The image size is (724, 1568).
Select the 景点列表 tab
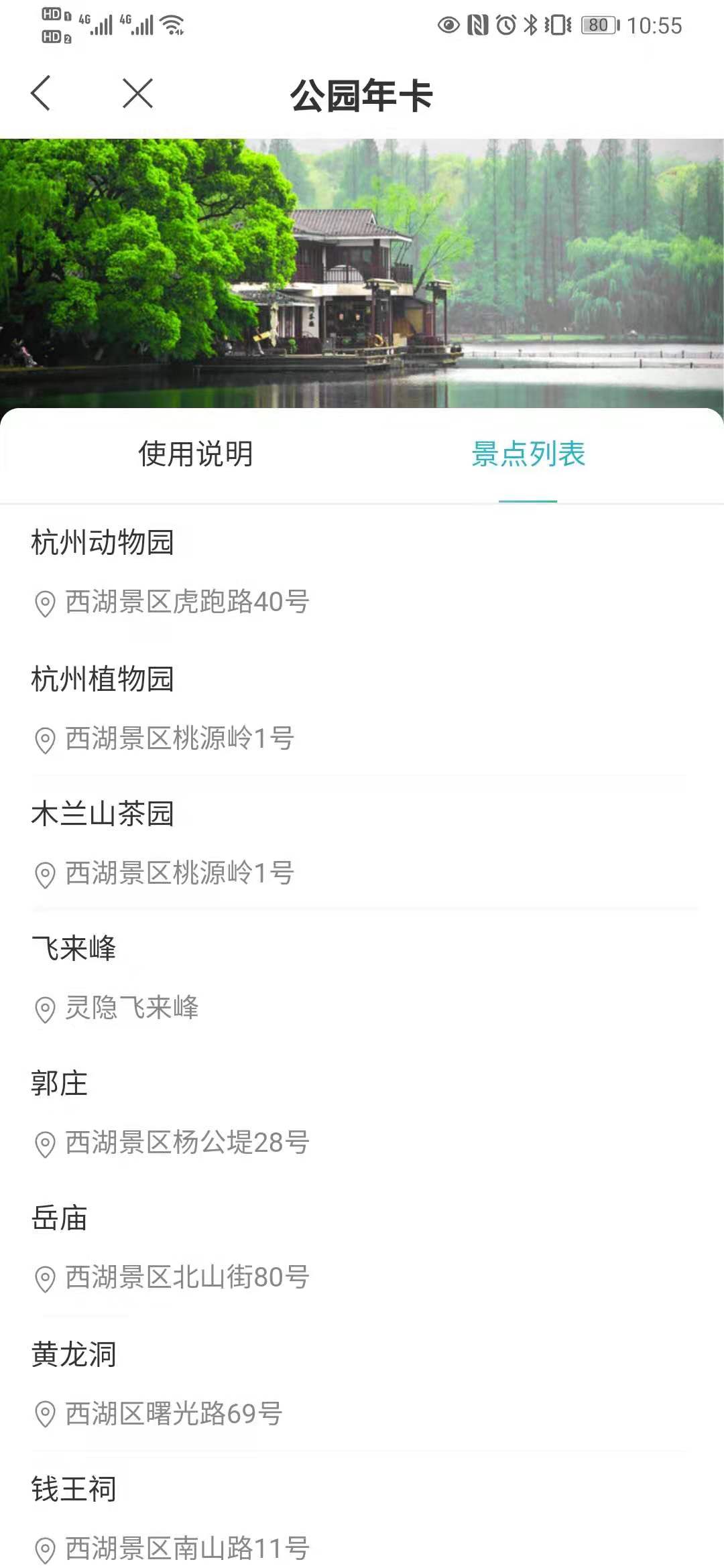click(529, 453)
